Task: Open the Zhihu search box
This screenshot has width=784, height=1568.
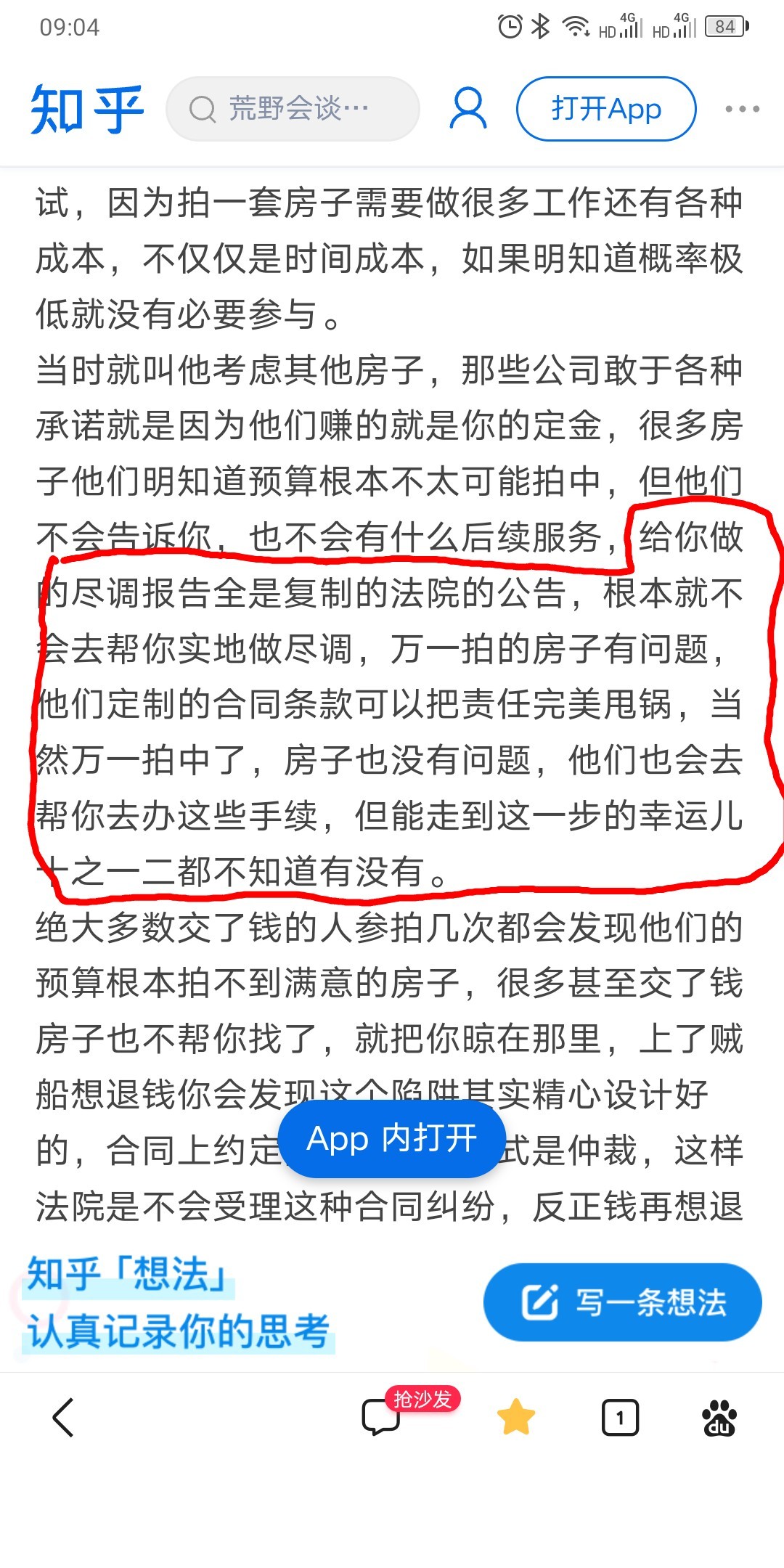Action: click(x=293, y=109)
